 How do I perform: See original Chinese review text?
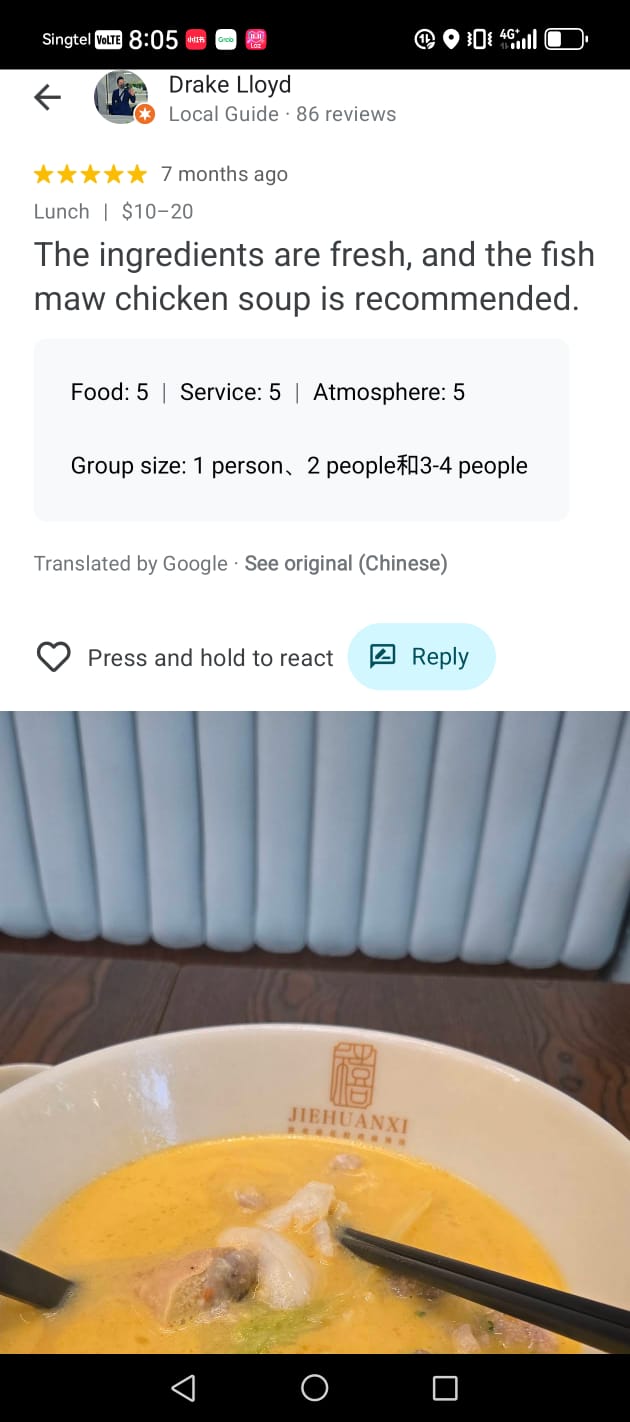[345, 564]
